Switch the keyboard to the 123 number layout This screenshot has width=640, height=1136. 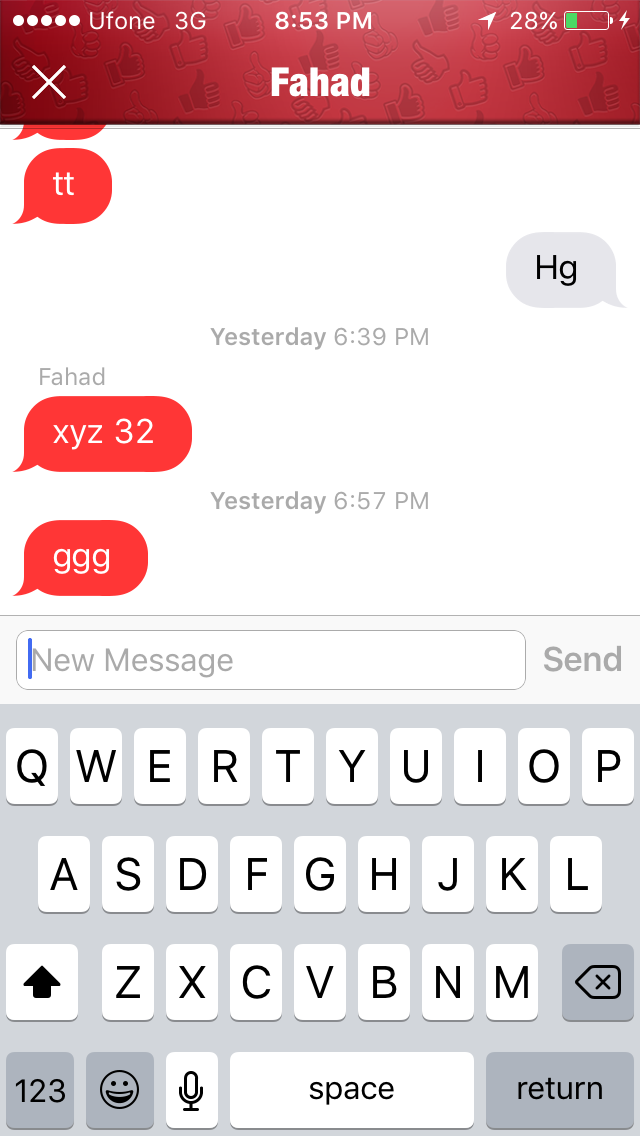click(x=41, y=1089)
